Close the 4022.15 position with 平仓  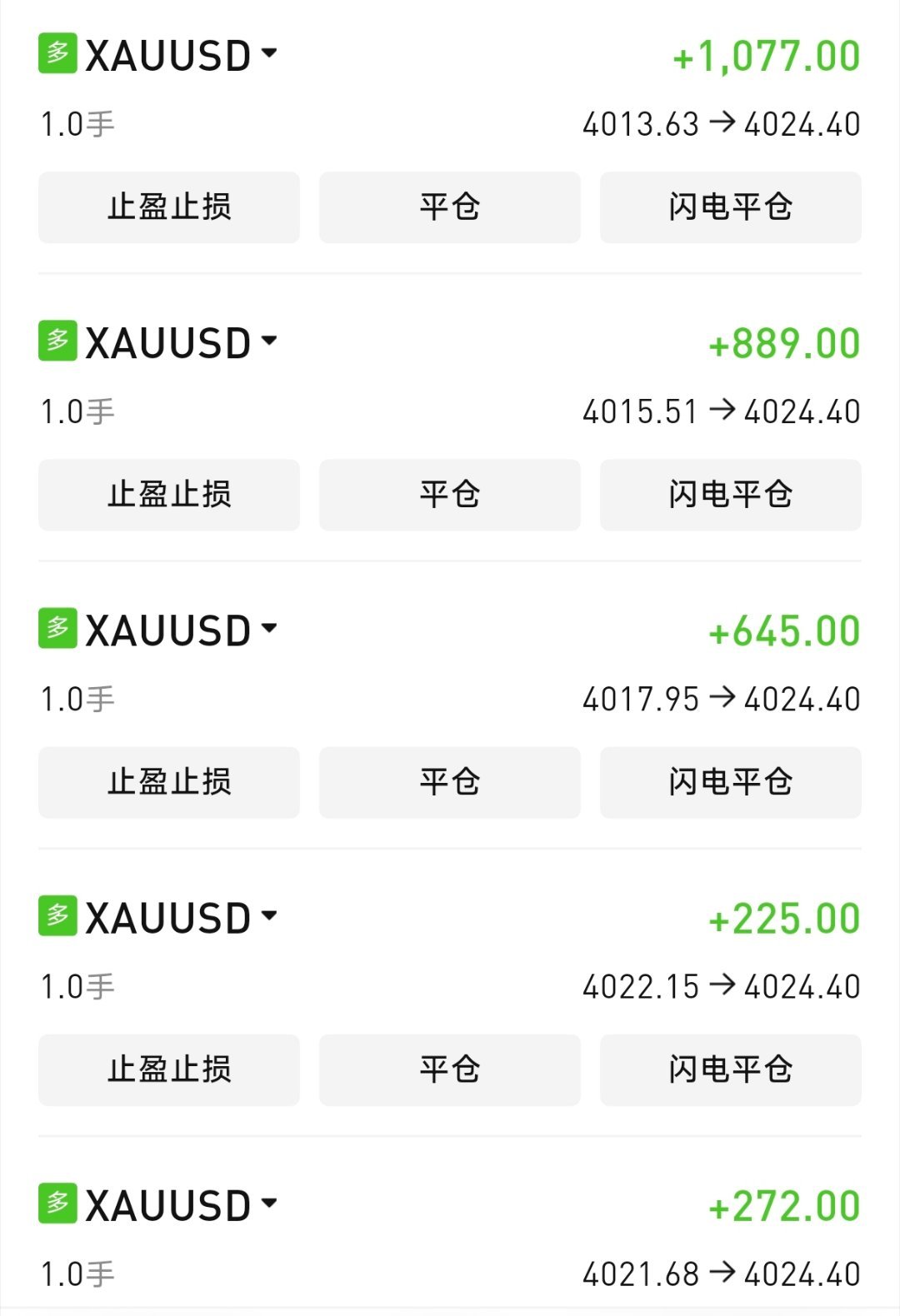click(x=450, y=1069)
